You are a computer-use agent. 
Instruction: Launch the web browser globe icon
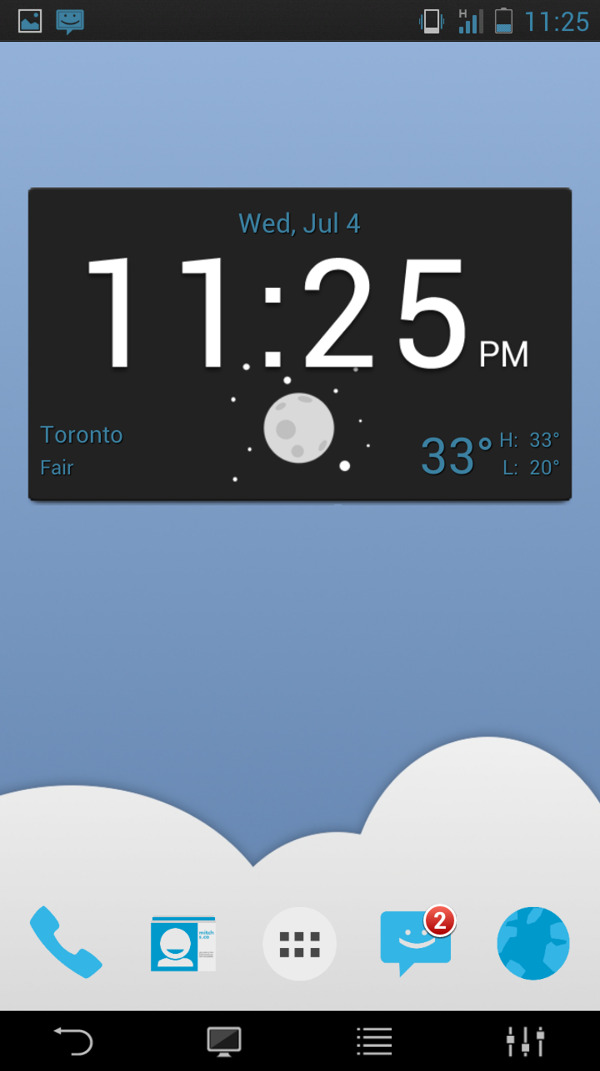tap(533, 943)
